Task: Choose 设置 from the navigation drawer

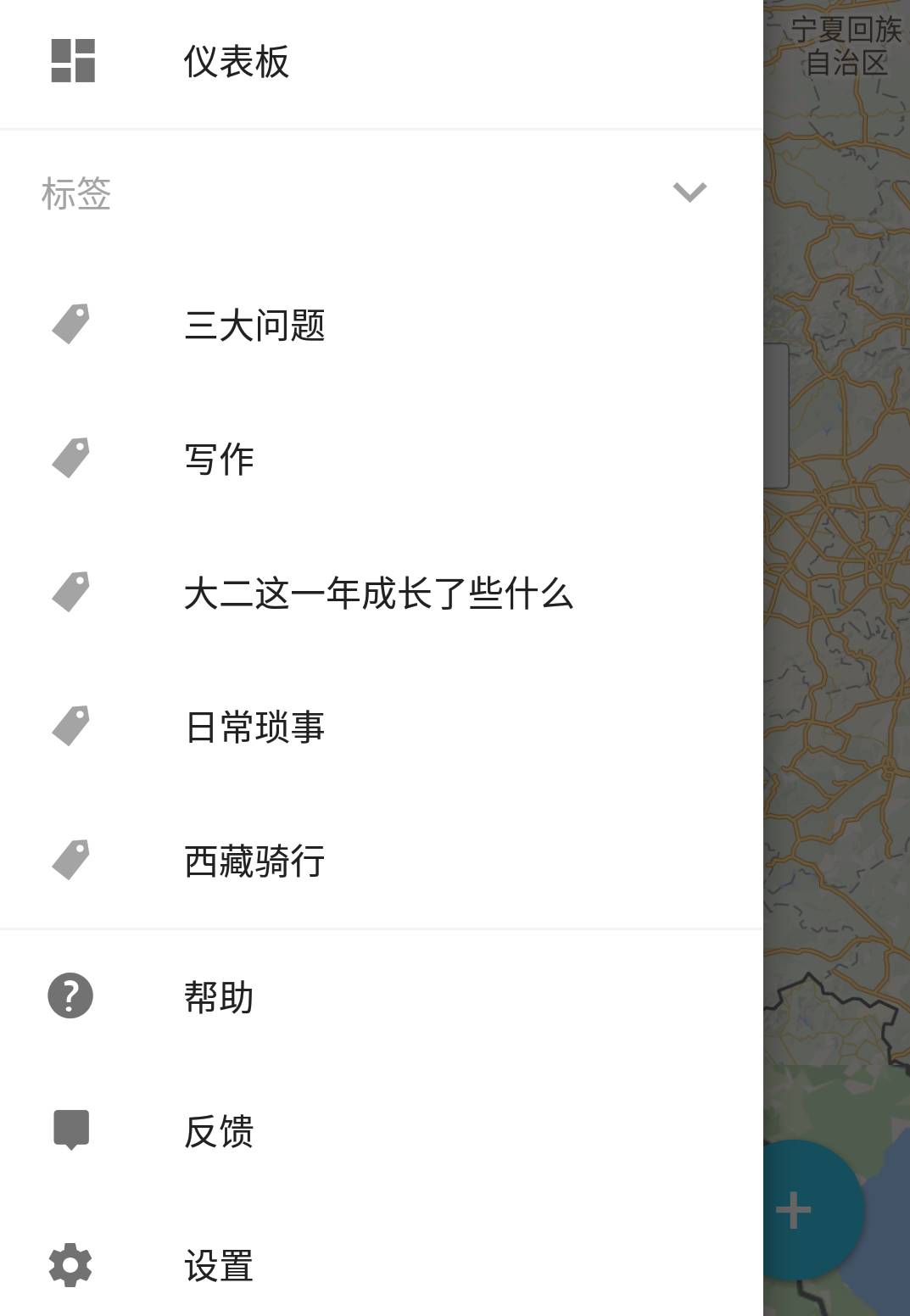Action: [x=217, y=1265]
